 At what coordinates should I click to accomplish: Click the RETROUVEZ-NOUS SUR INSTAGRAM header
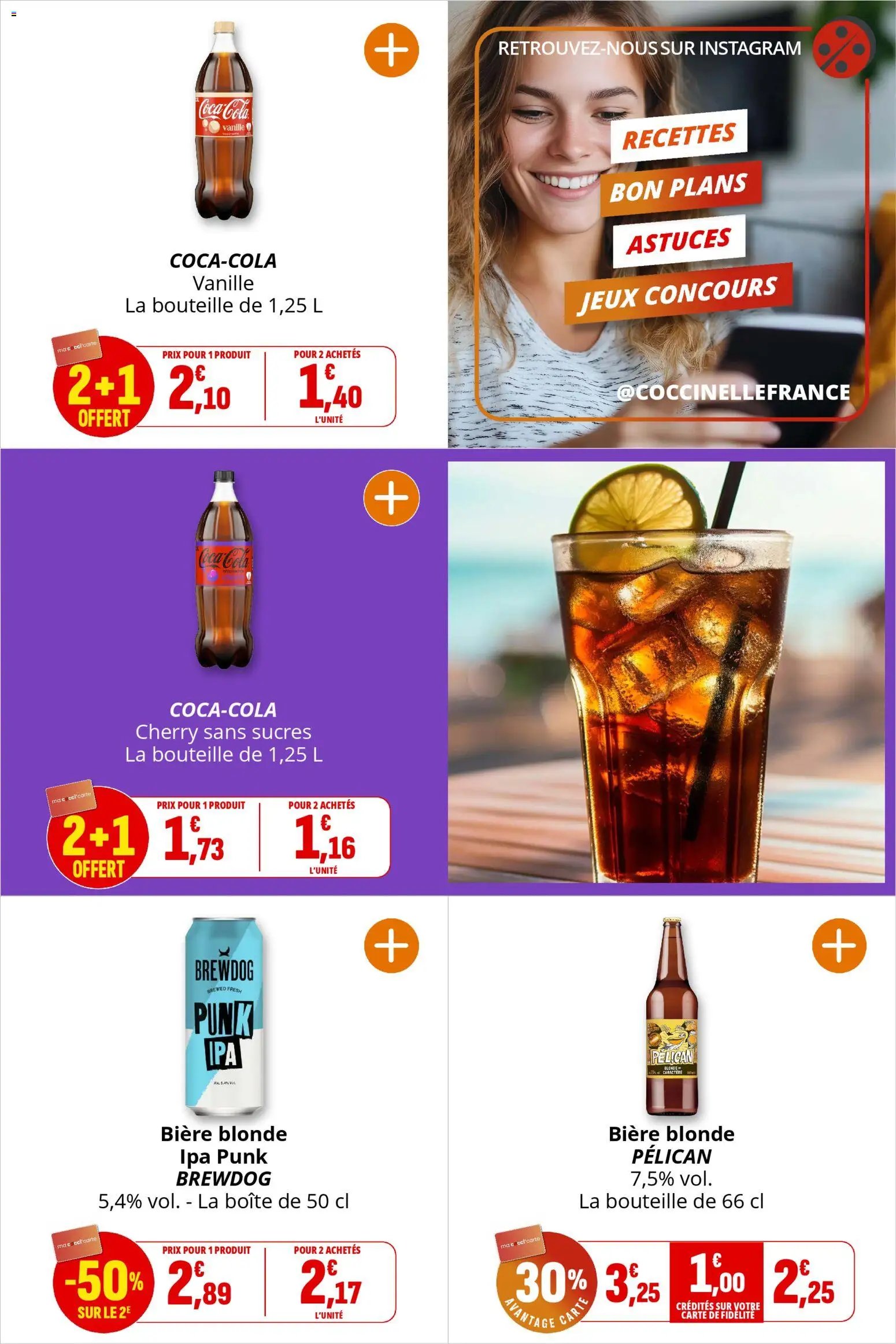coord(650,49)
